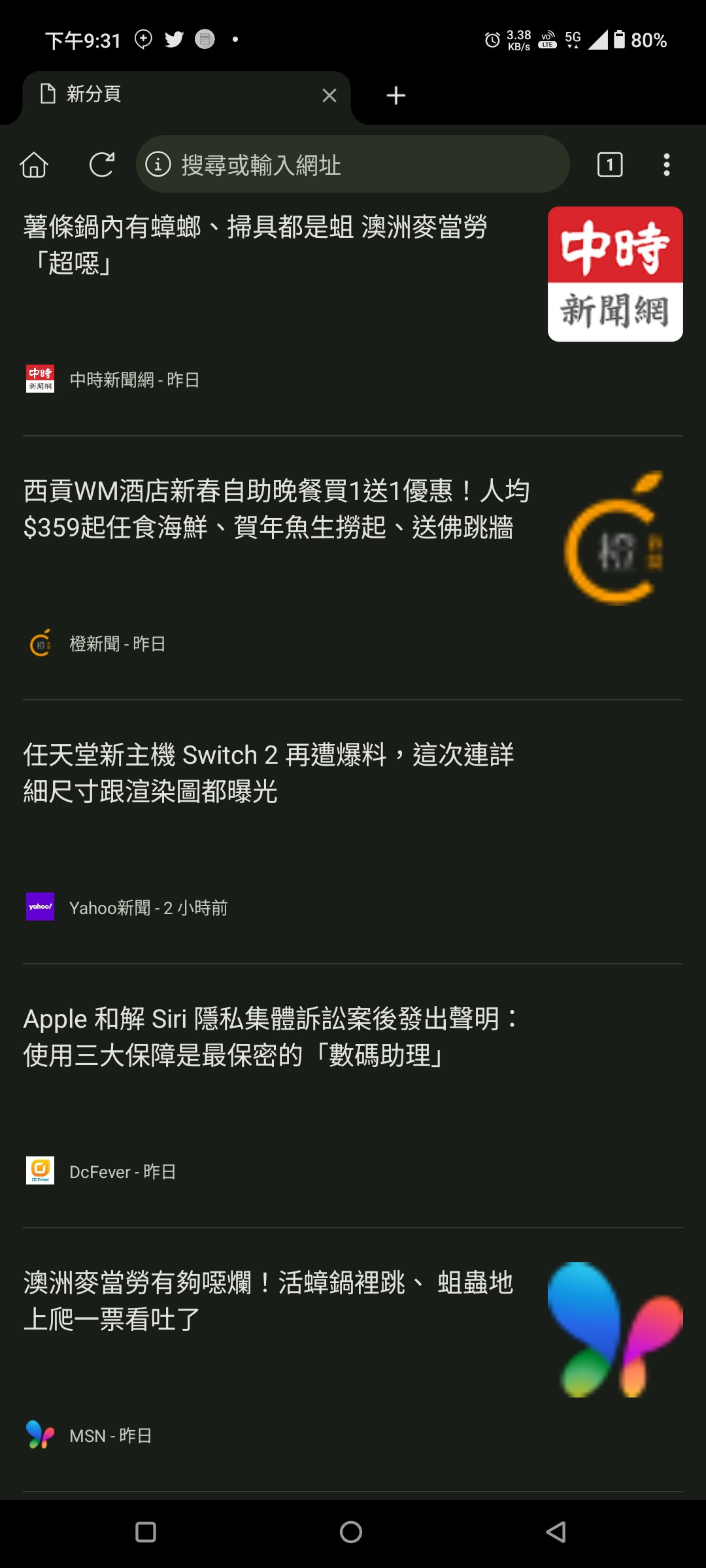
Task: Open the MSN 澳洲麥當勞 article
Action: pyautogui.click(x=268, y=1301)
